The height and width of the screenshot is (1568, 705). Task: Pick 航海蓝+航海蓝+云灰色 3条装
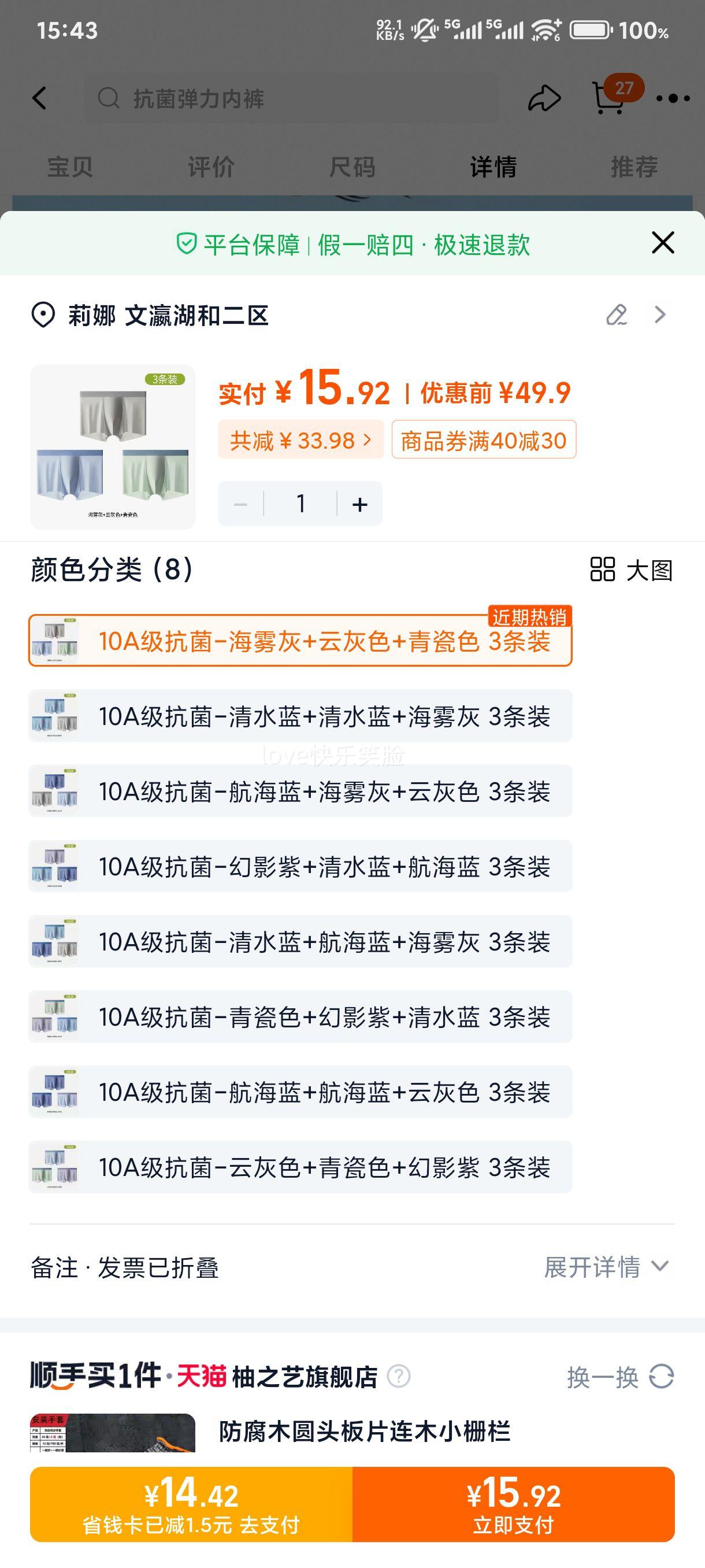coord(300,1092)
